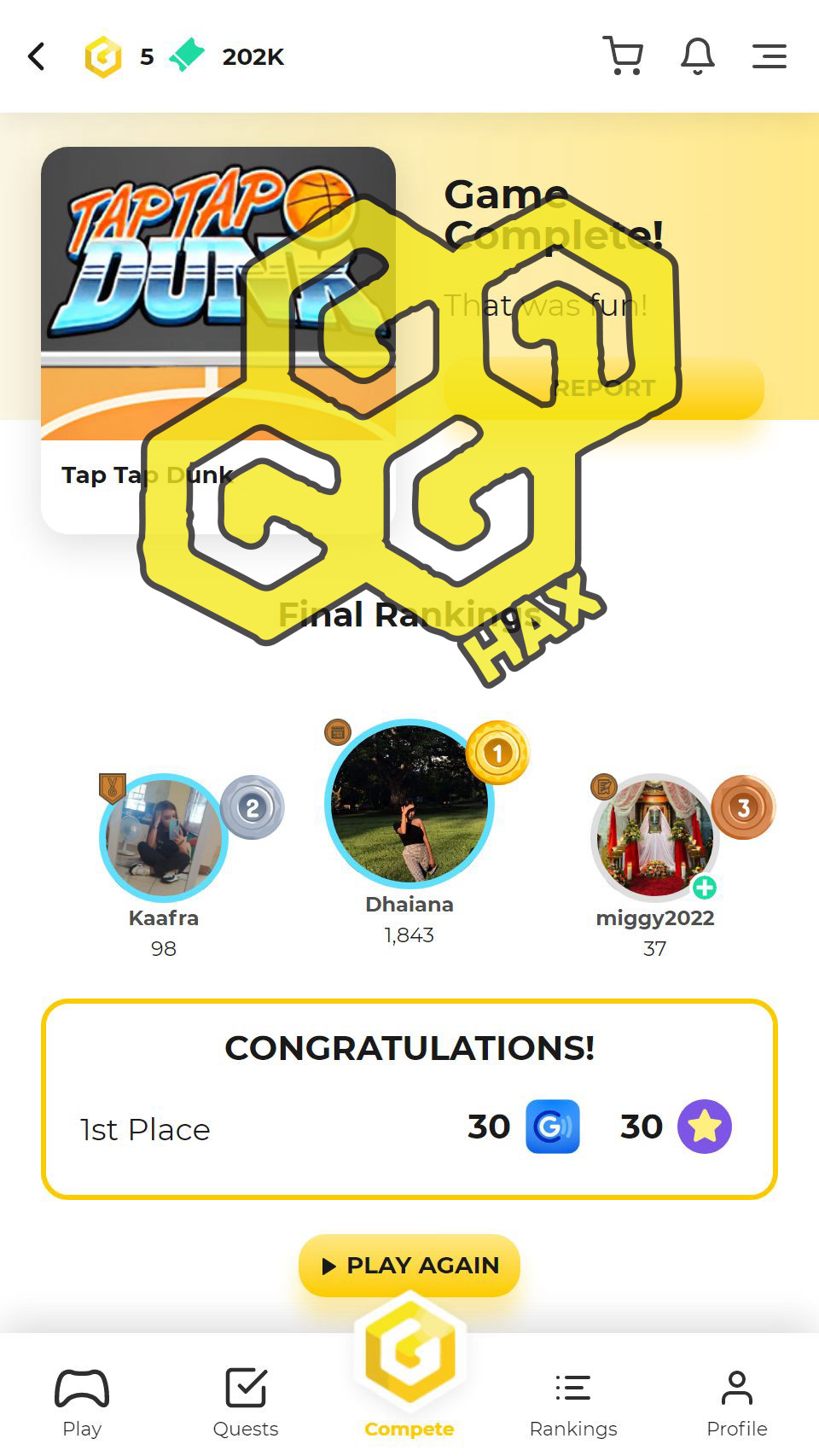
Task: View Kaafra's profile avatar
Action: (x=163, y=837)
